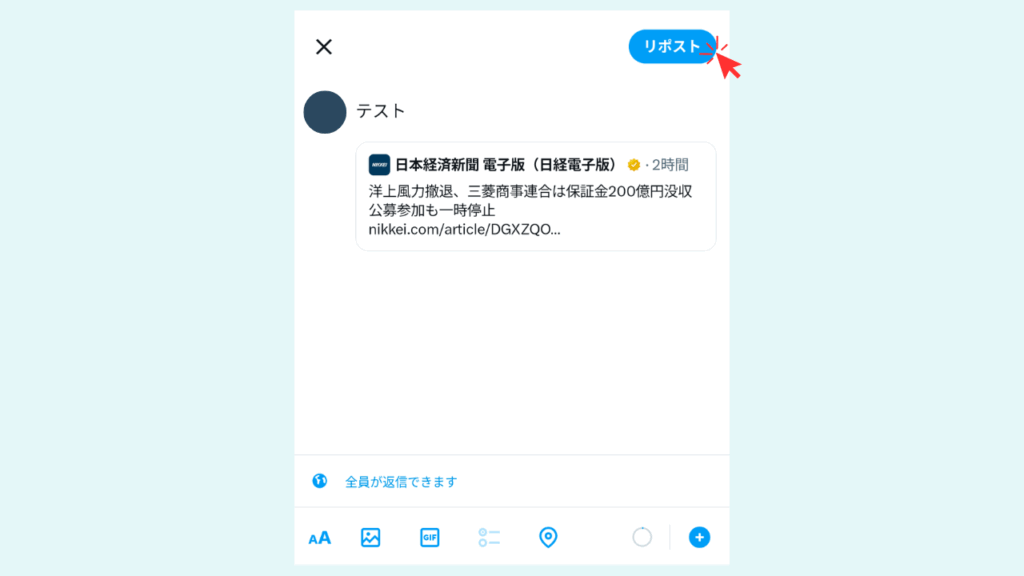The image size is (1024, 576).
Task: Add another post with the plus button
Action: (x=700, y=538)
